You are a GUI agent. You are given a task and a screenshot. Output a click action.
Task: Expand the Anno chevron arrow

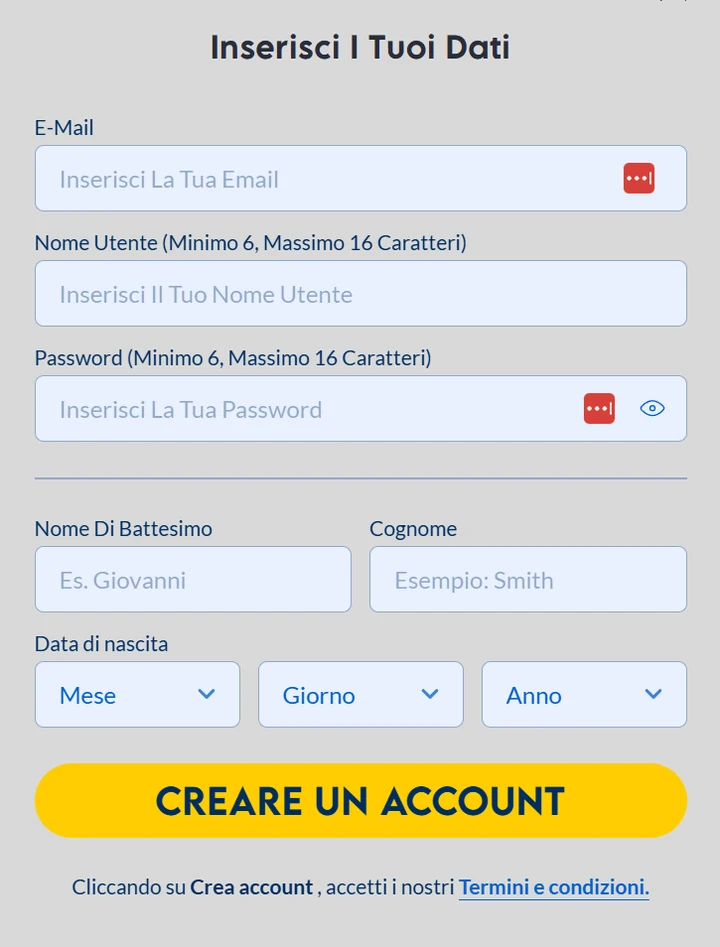click(653, 694)
